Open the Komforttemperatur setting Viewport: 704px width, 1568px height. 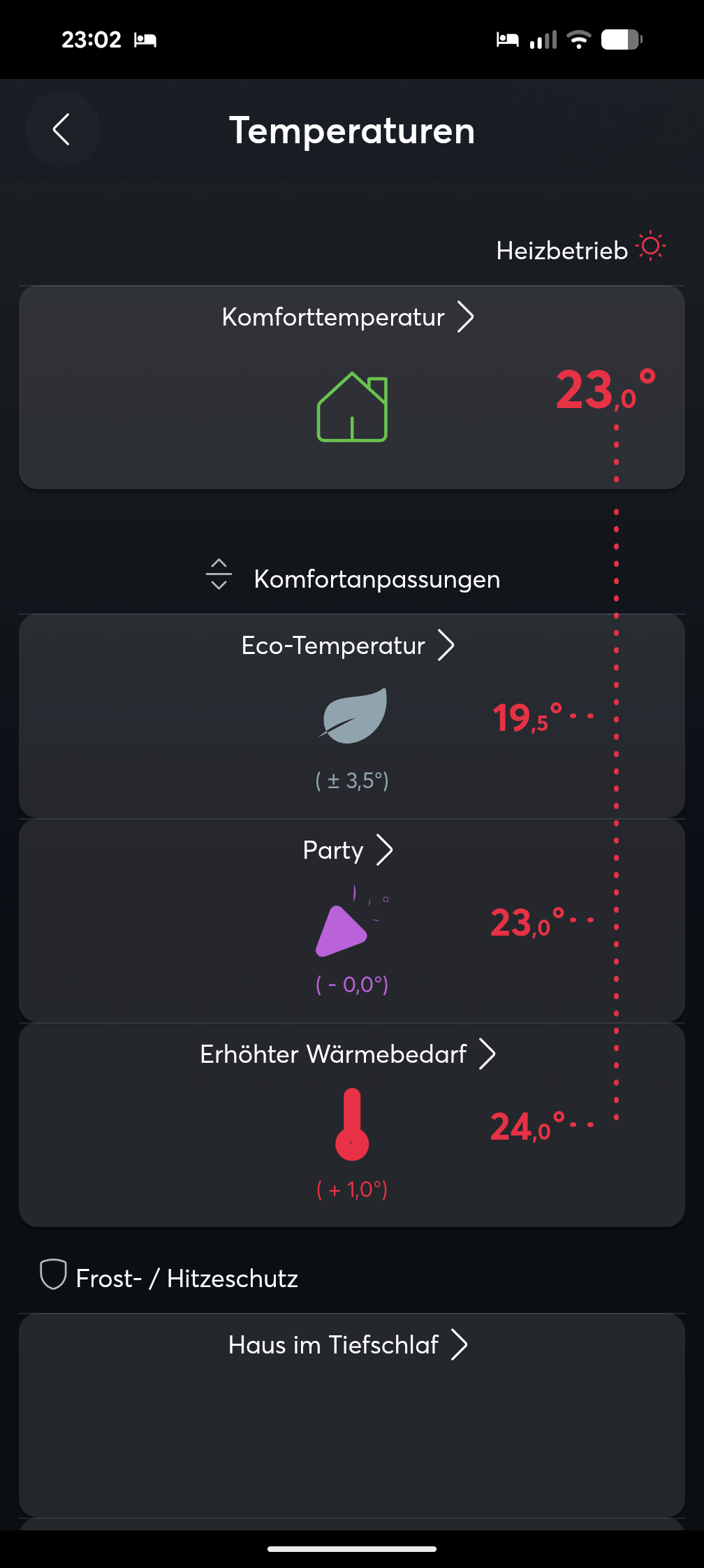[348, 317]
